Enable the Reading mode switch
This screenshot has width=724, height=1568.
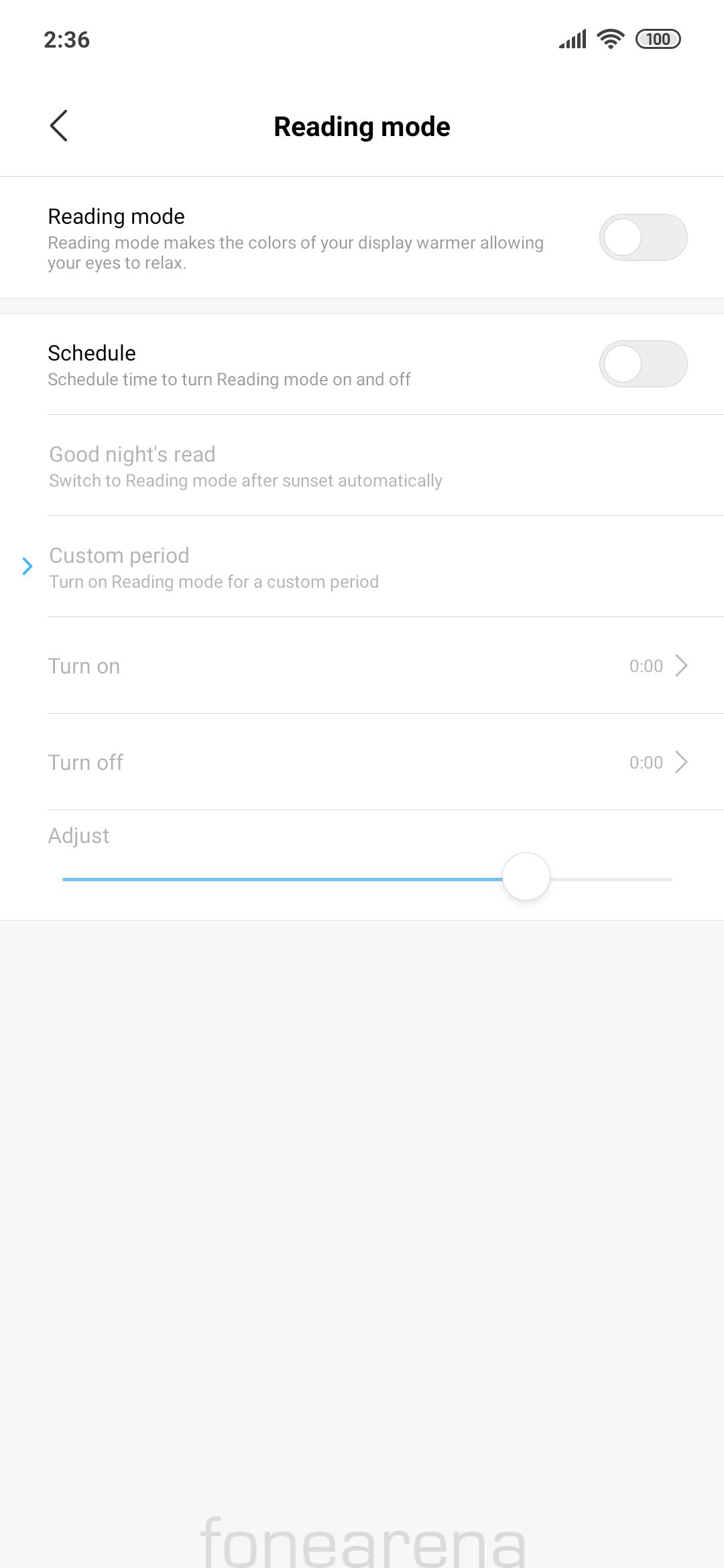642,237
